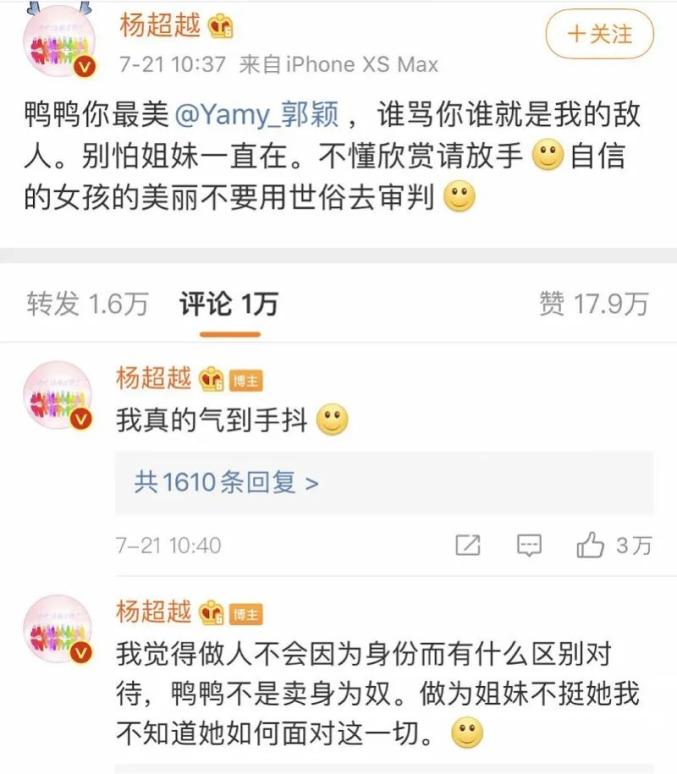Repost the 我真的气到手抖 comment

click(x=467, y=546)
